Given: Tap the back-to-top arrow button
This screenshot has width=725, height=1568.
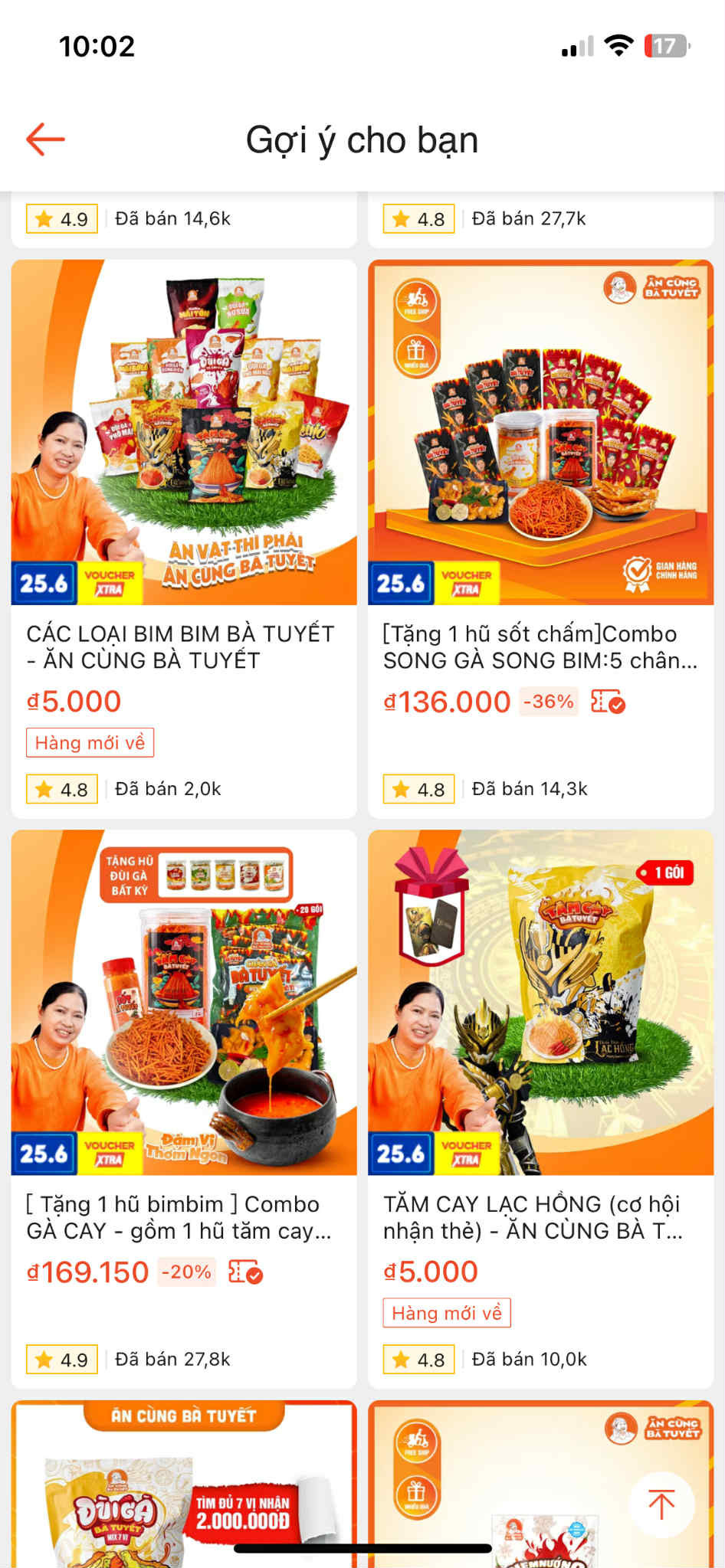Looking at the screenshot, I should coord(661,1504).
